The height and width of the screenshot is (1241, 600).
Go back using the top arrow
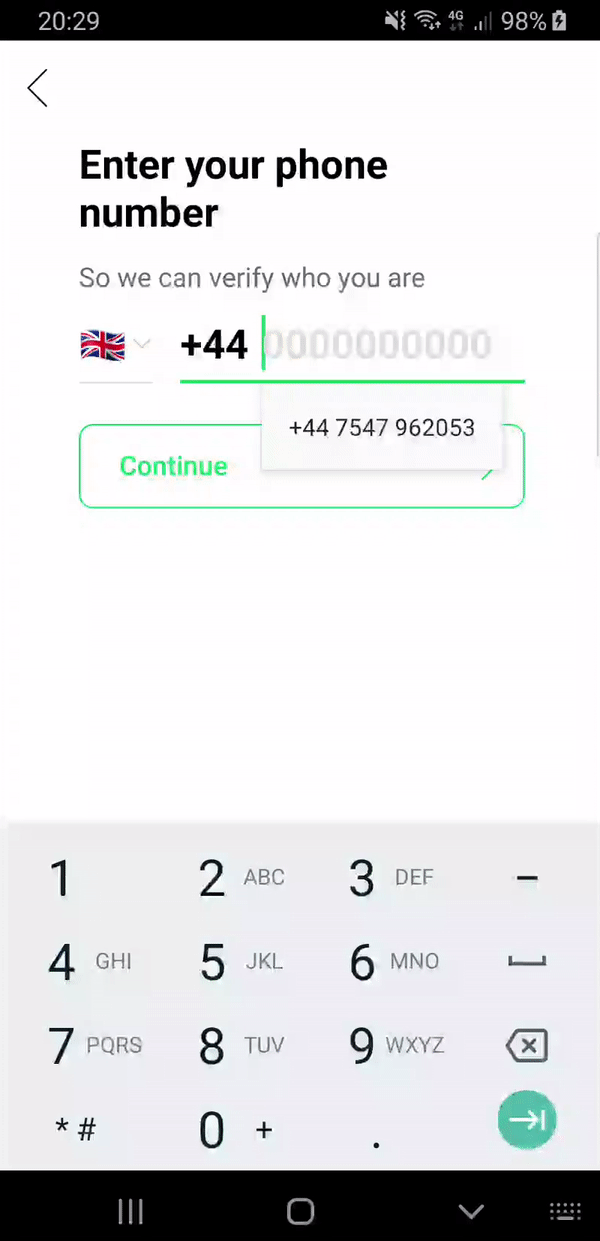[38, 88]
